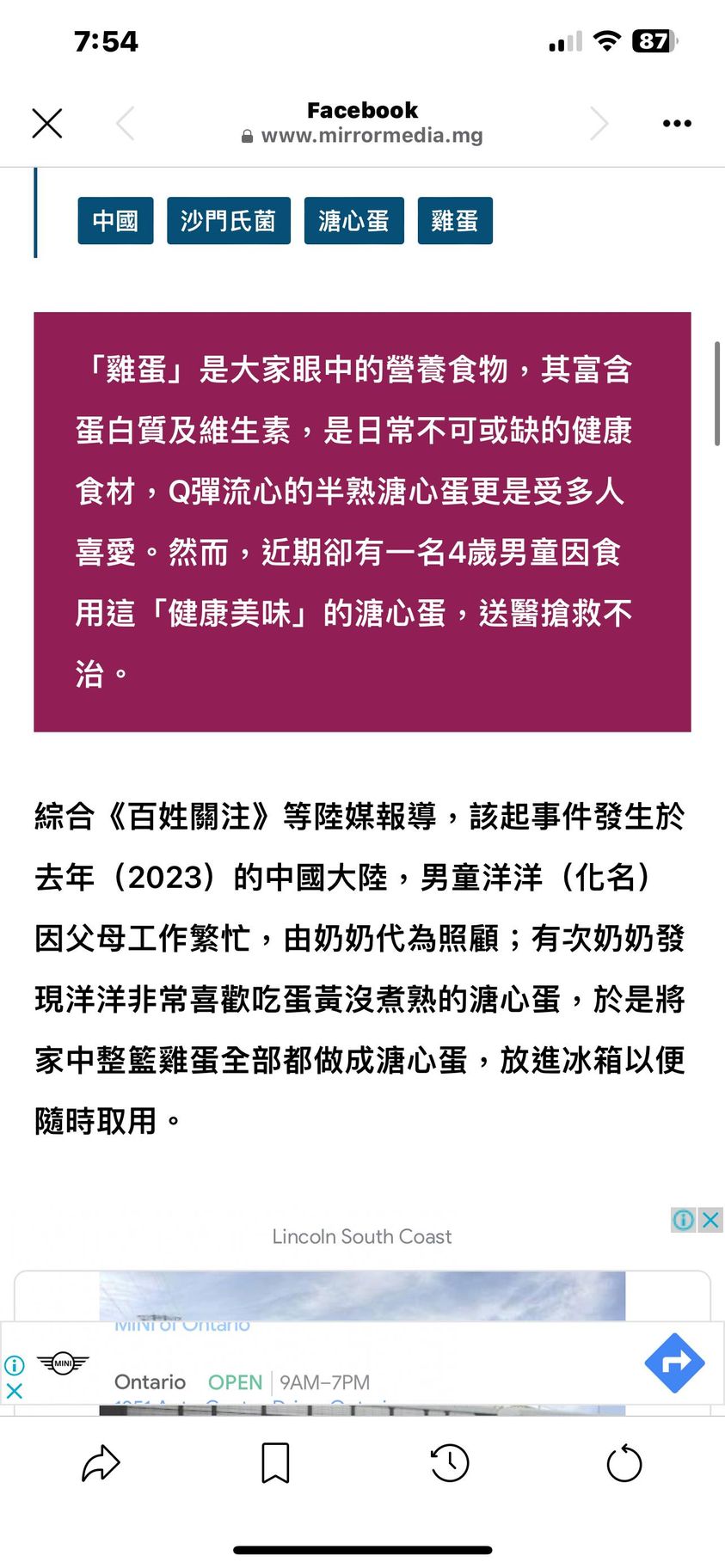The width and height of the screenshot is (725, 1568).
Task: Select the 溏心蛋 tag
Action: pyautogui.click(x=353, y=221)
